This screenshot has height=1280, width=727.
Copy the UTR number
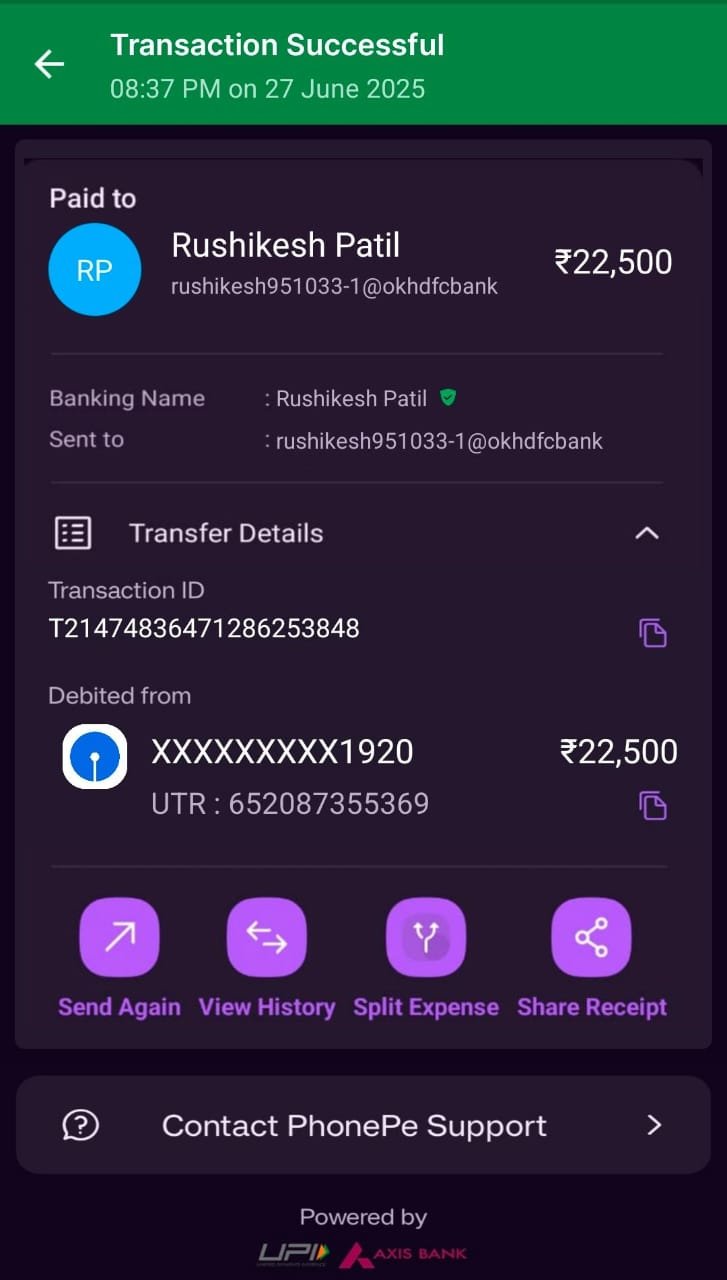tap(652, 805)
